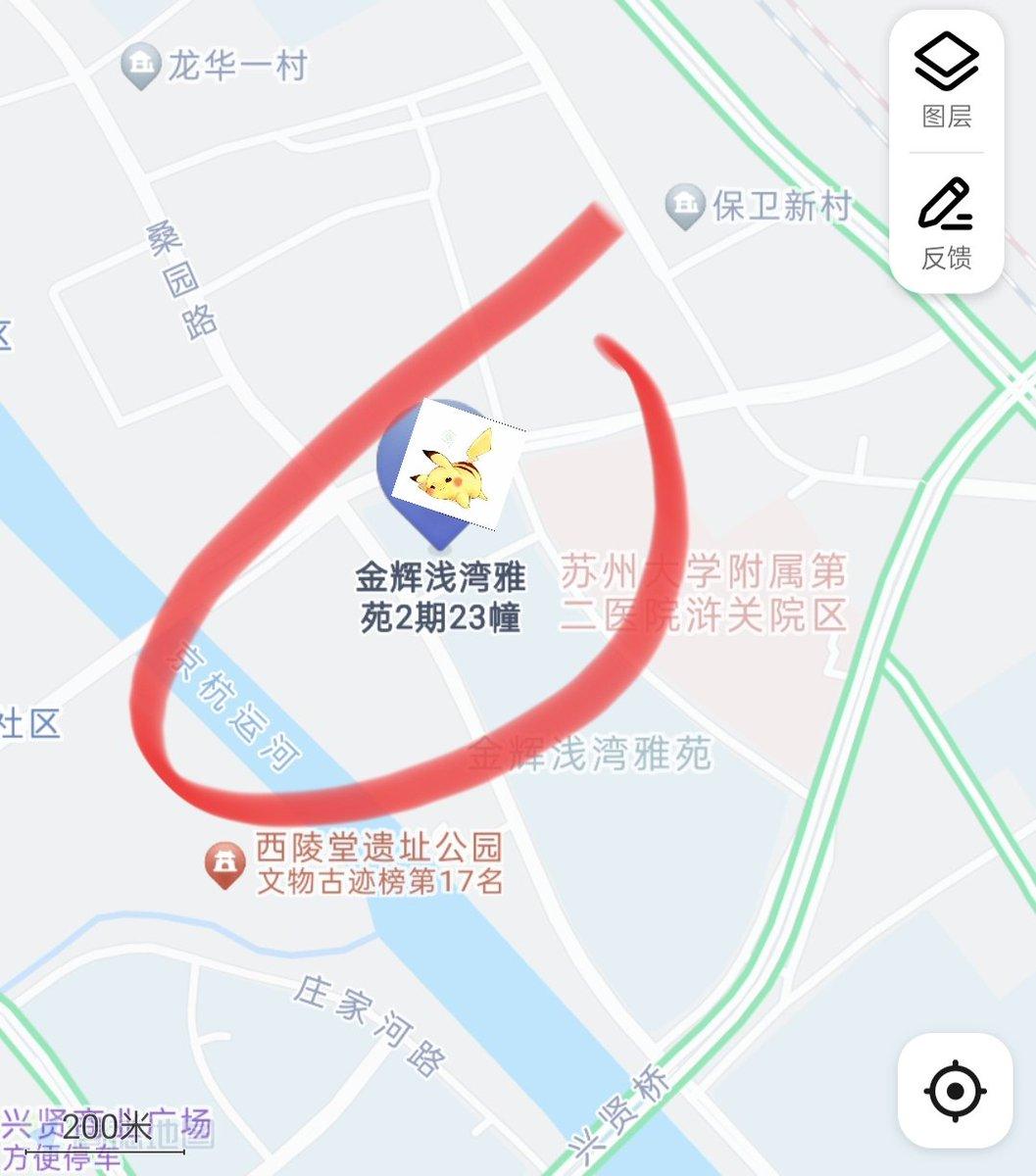The height and width of the screenshot is (1176, 1036).
Task: Select the 西陵堂遗址公园 place marker
Action: pyautogui.click(x=224, y=863)
